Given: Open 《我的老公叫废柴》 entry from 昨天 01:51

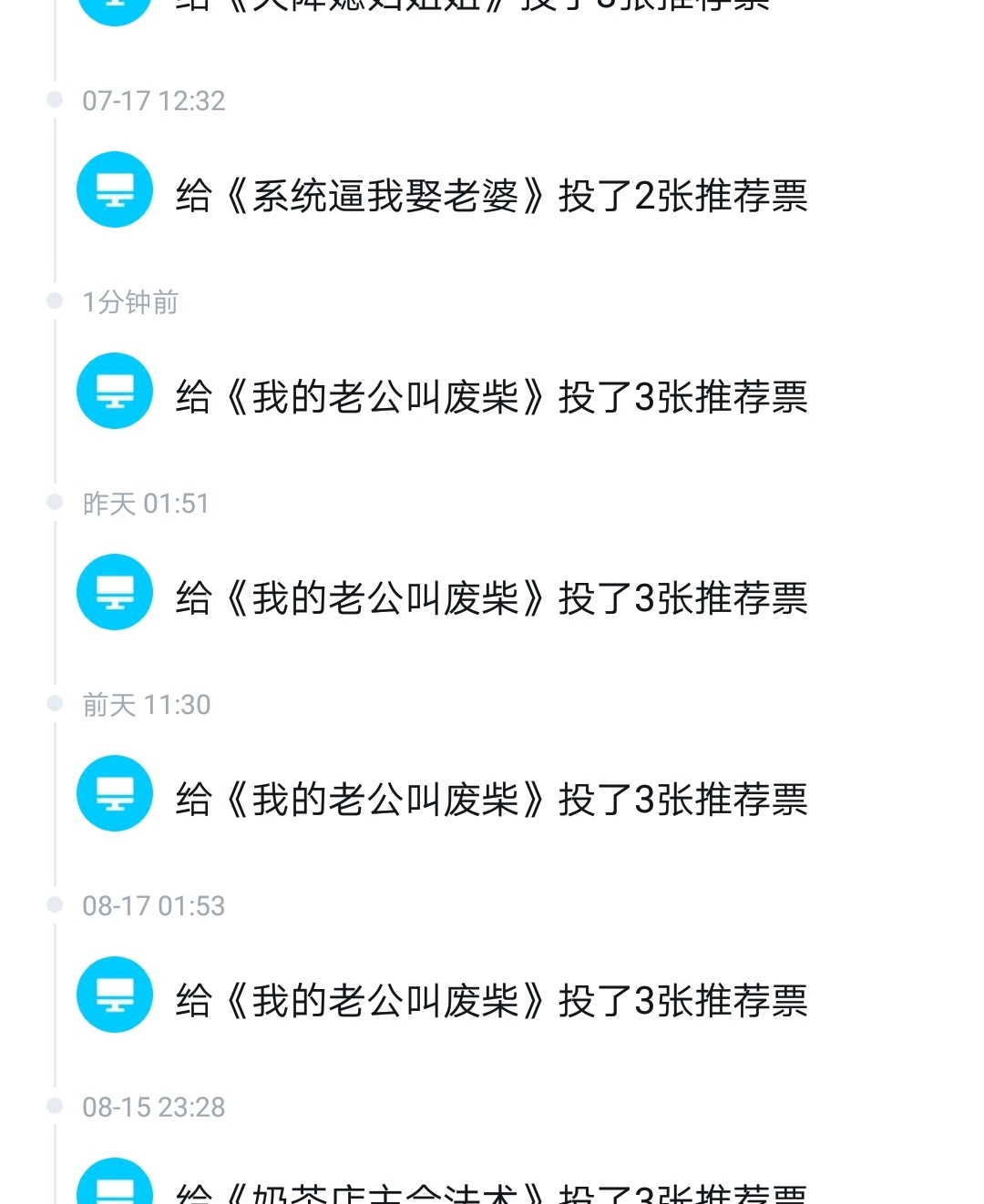Looking at the screenshot, I should pos(492,597).
